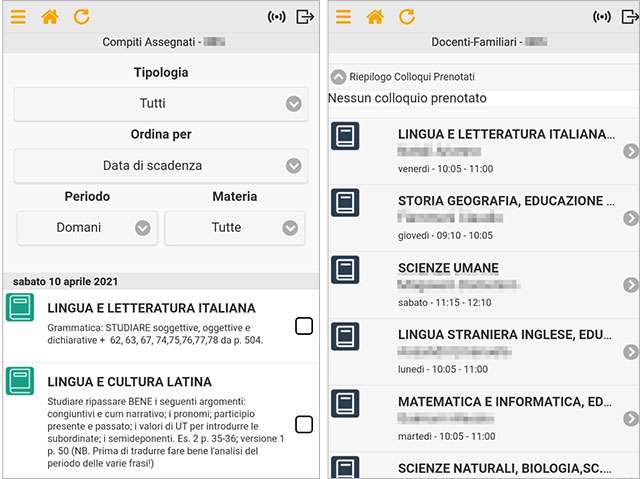Open Storia Geografia teacher slot on giovedì
640x479 pixels.
(x=484, y=218)
